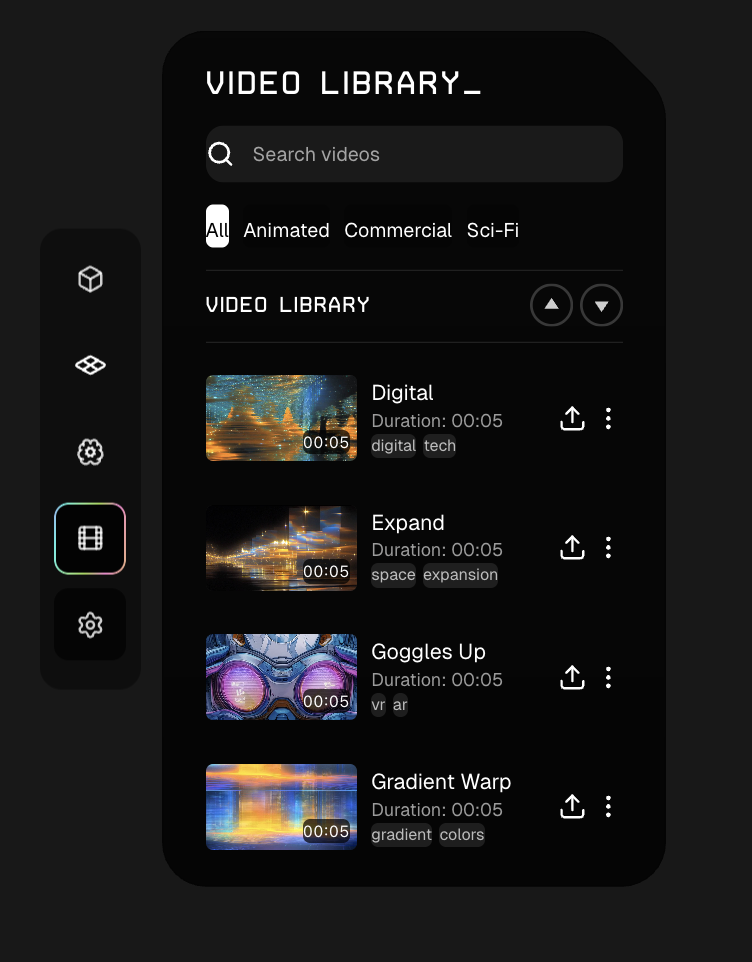
Task: Share the Gradient Warp video
Action: click(572, 807)
